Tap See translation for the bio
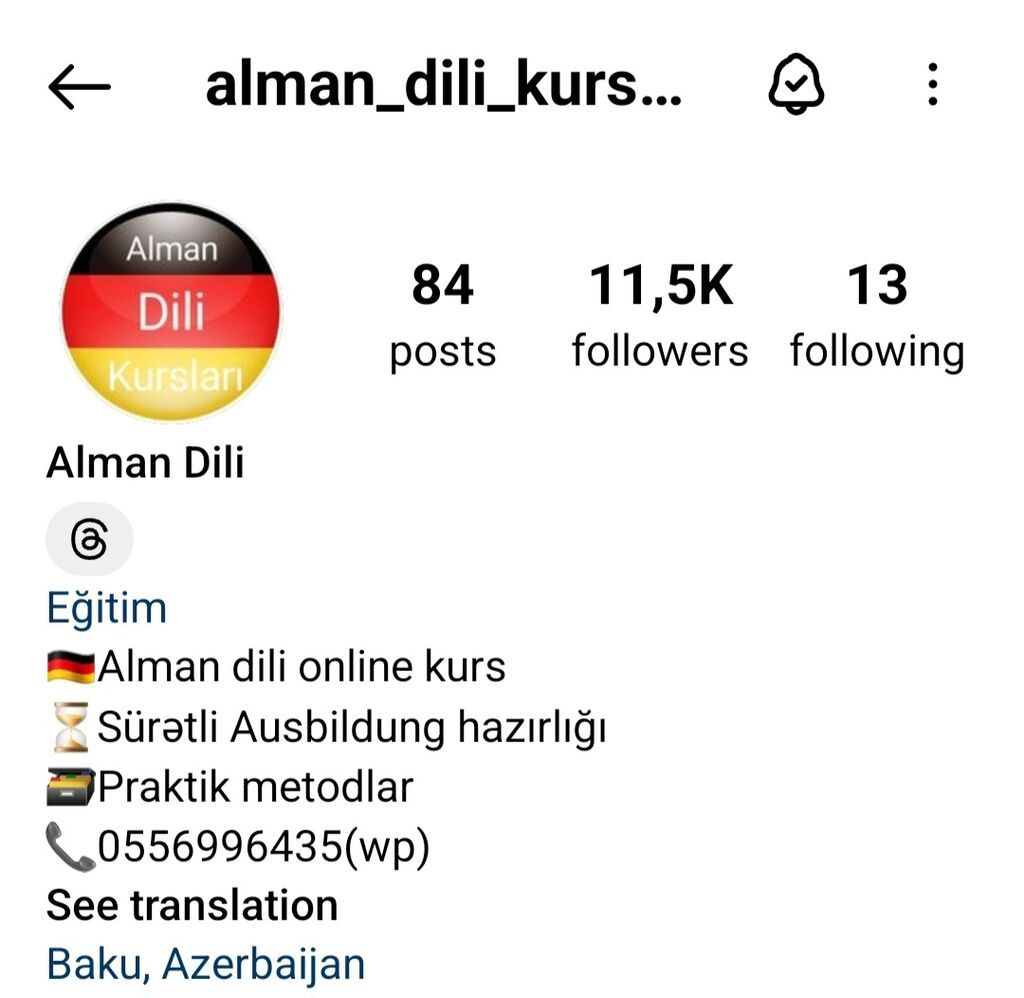The image size is (1024, 998). [x=192, y=905]
